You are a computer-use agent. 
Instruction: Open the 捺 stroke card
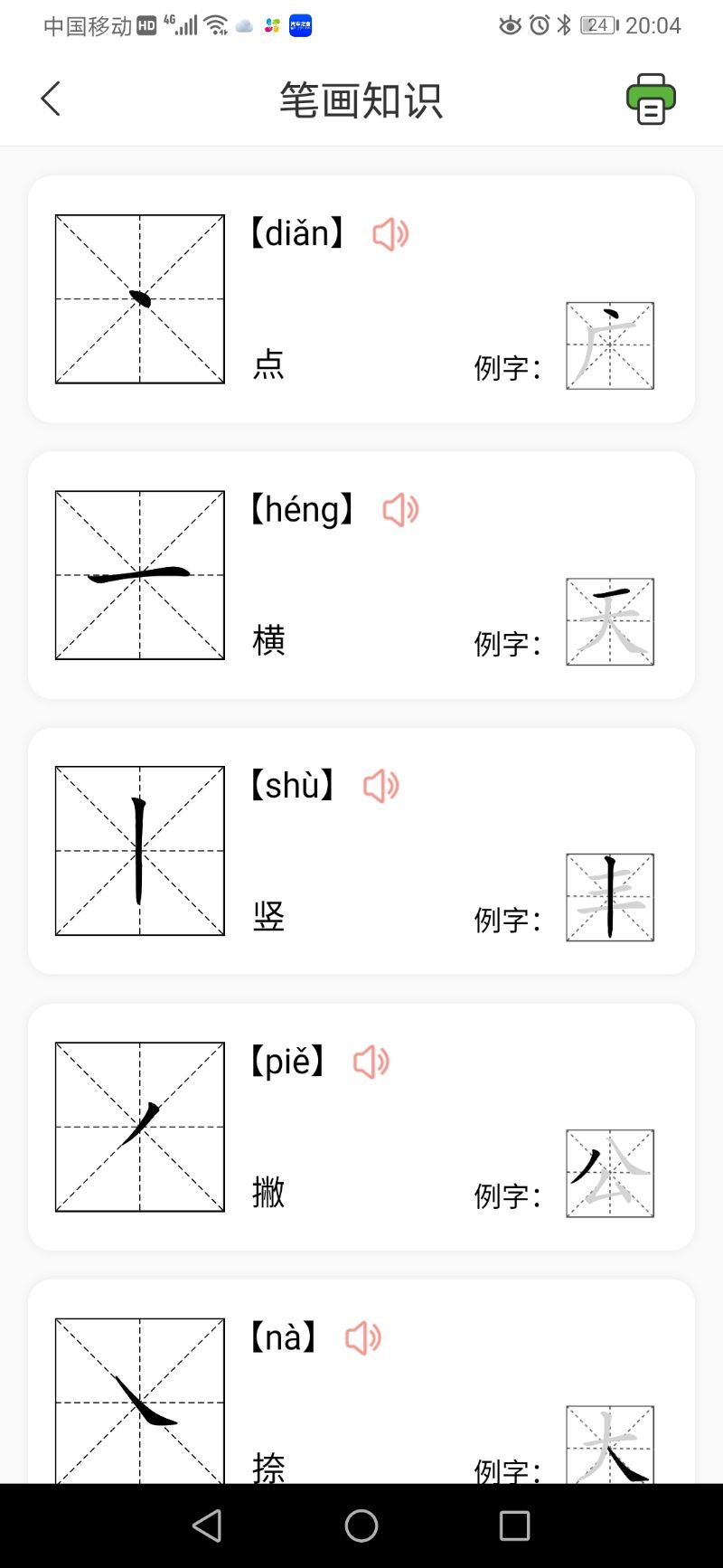[361, 1381]
